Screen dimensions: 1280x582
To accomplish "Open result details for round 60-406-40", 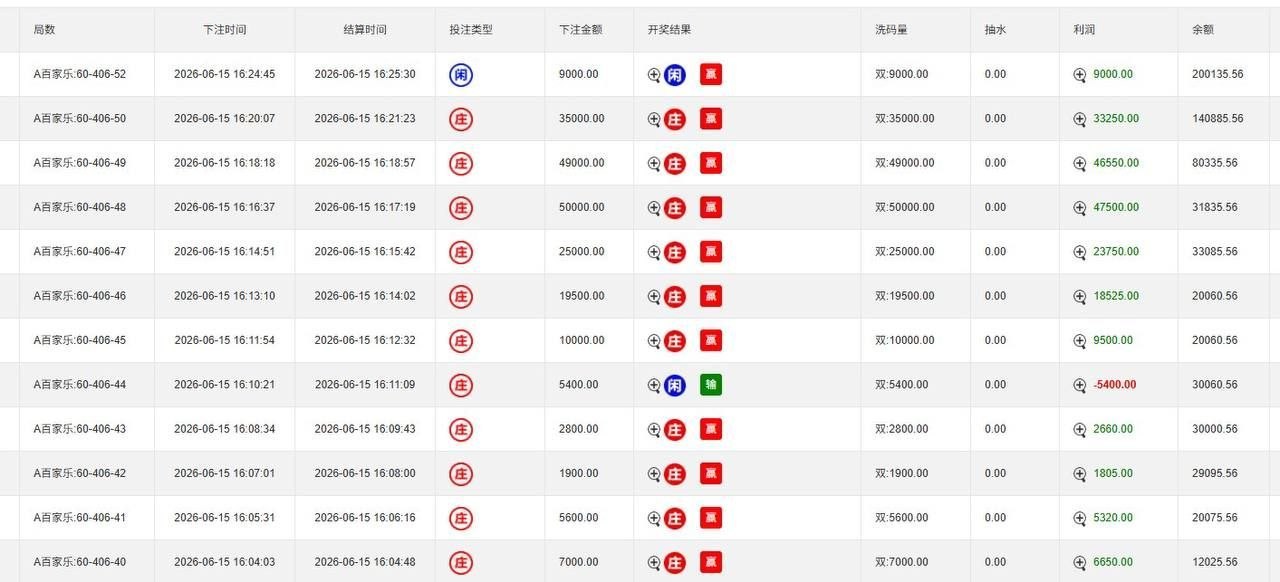I will point(654,563).
